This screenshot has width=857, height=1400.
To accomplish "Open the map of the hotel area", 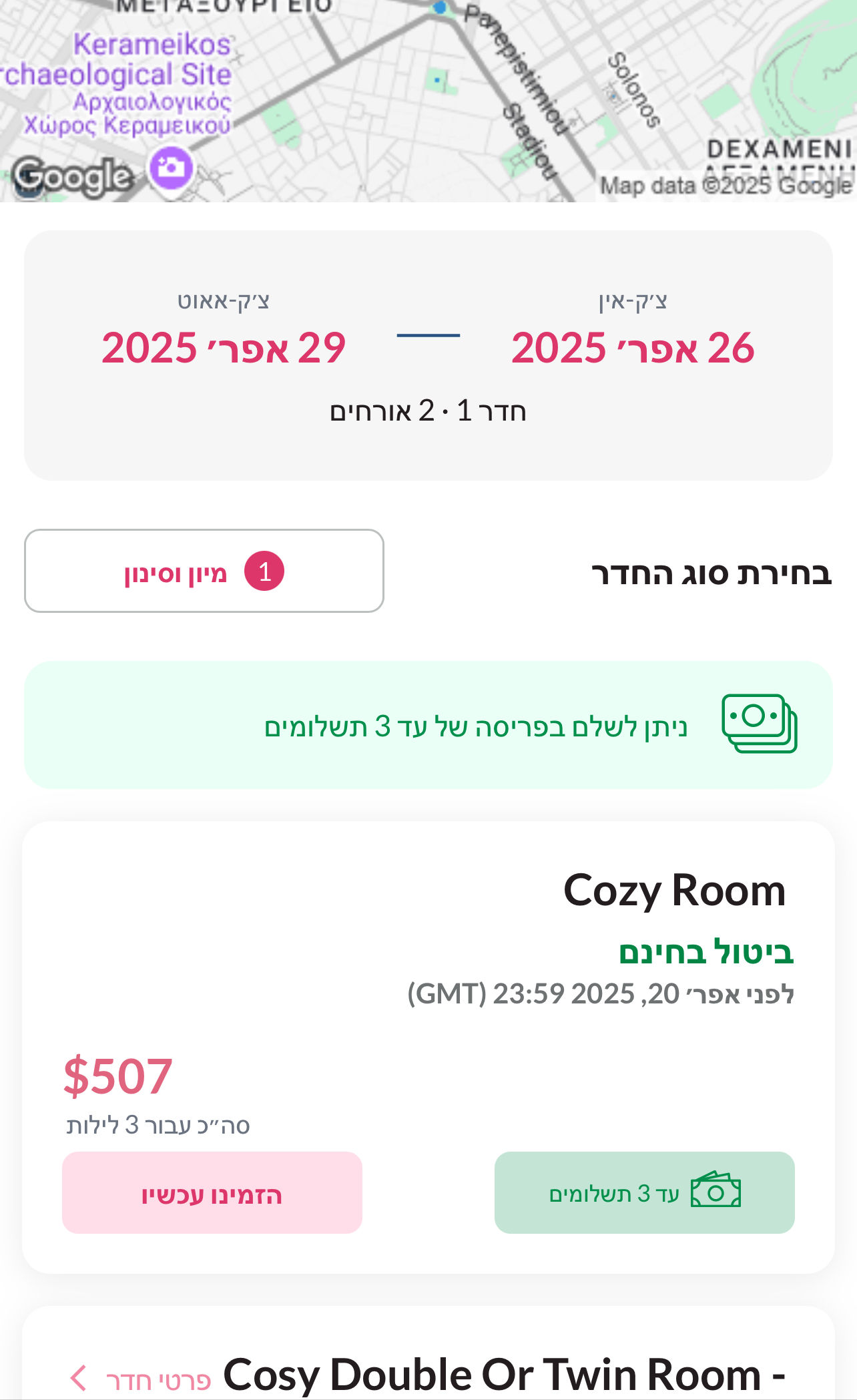I will pyautogui.click(x=429, y=100).
